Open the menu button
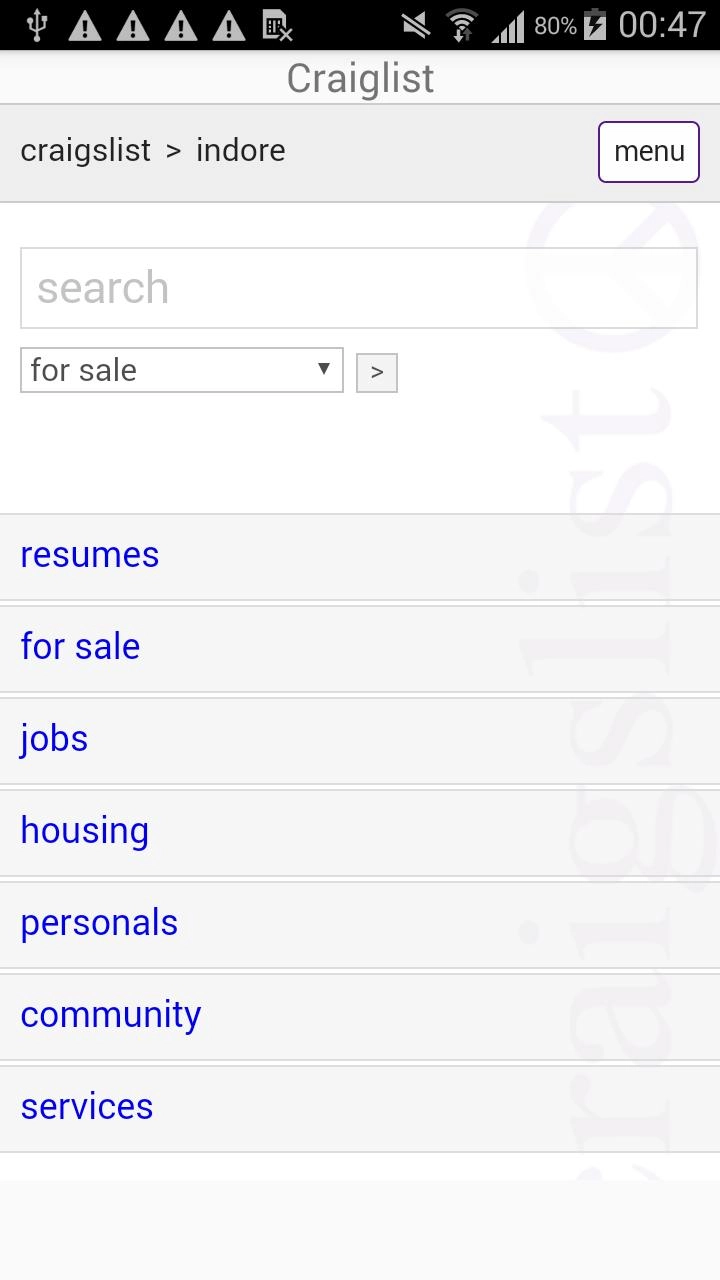Viewport: 720px width, 1280px height. tap(648, 152)
